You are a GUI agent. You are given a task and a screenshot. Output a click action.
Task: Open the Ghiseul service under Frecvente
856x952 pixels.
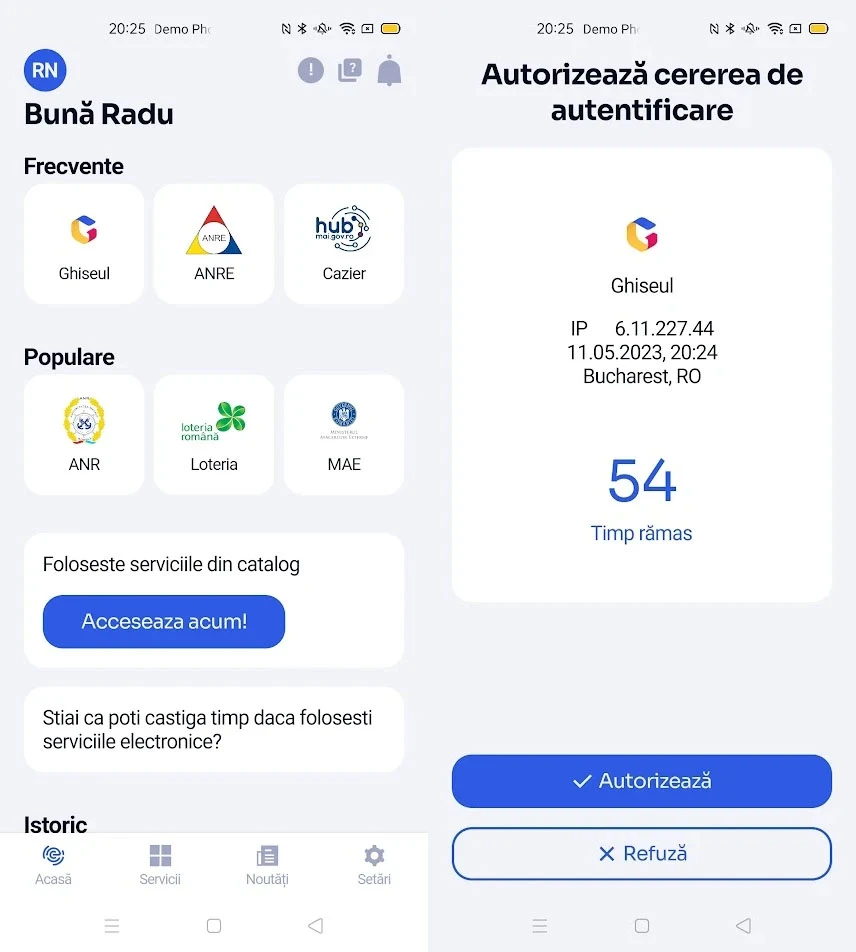pyautogui.click(x=84, y=244)
